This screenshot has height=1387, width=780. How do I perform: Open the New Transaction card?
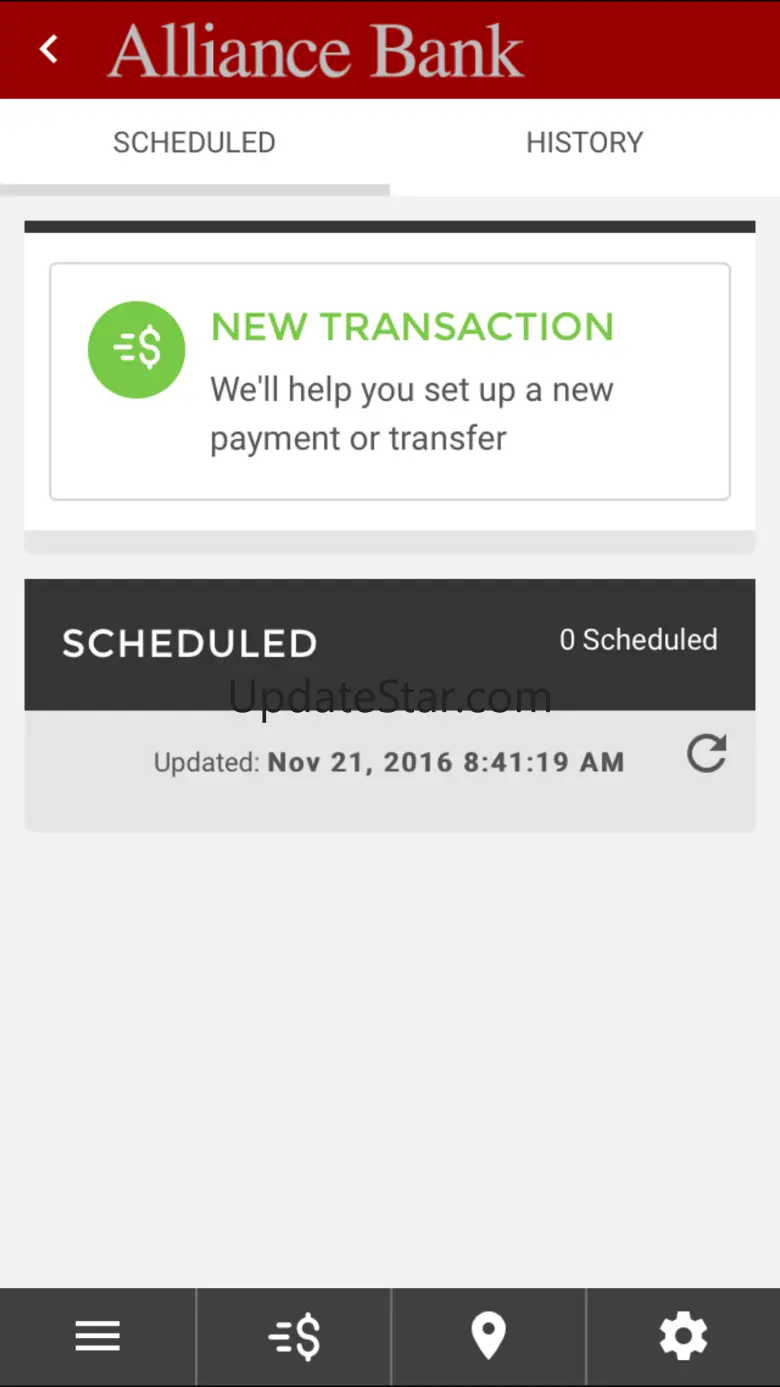[x=390, y=381]
